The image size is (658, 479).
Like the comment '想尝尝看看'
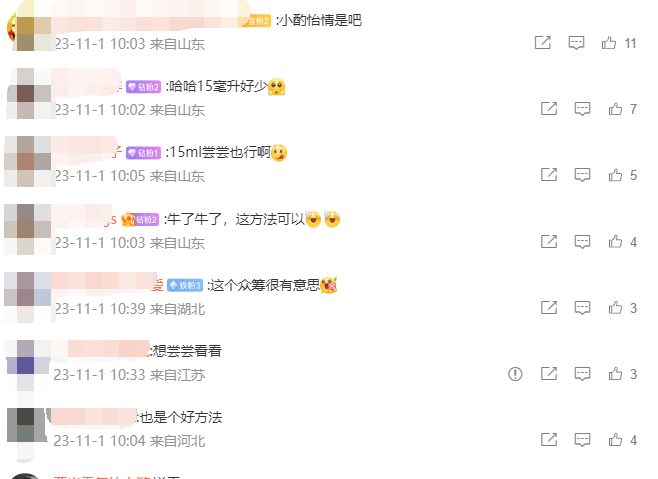click(615, 374)
